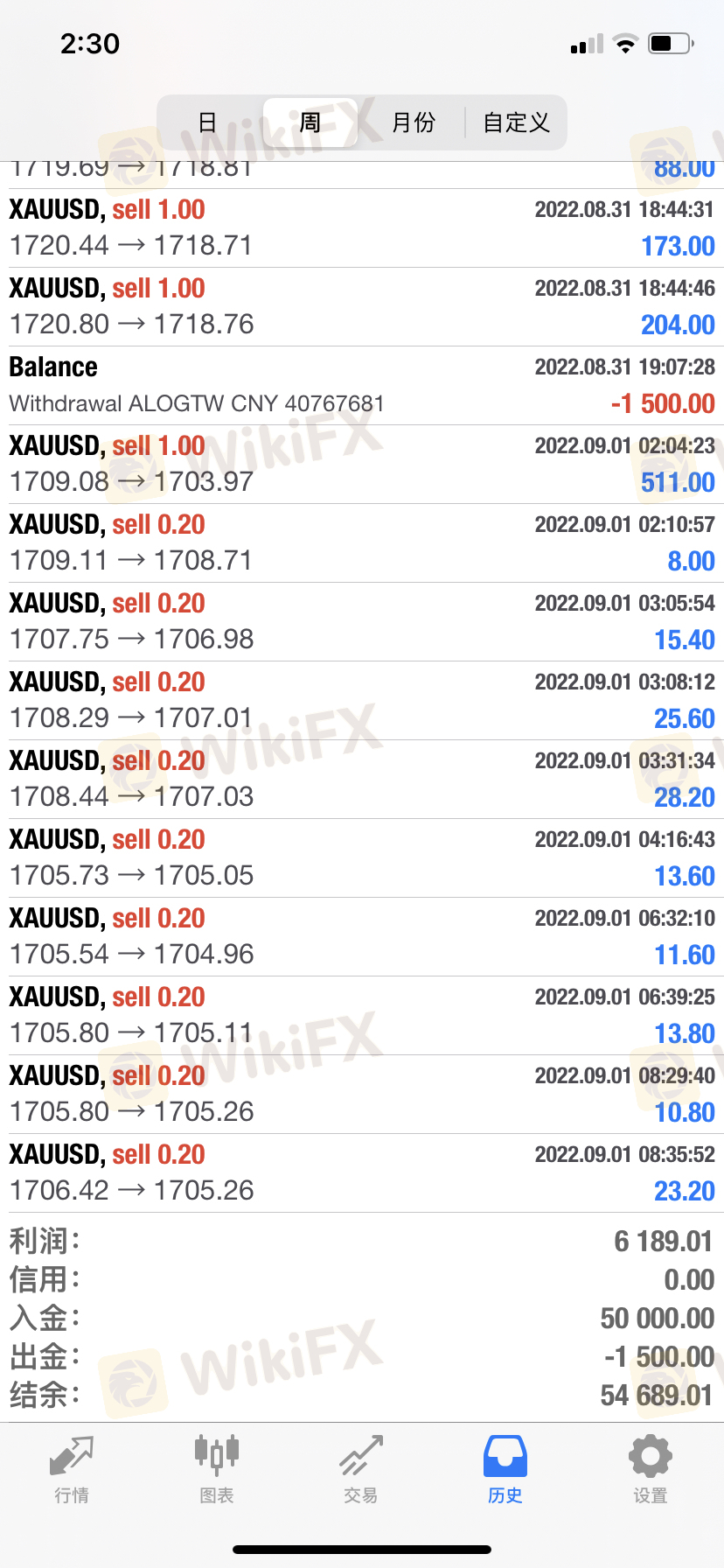Expand the XAUUSD trade with 511.00 profit
The image size is (724, 1568).
362,465
